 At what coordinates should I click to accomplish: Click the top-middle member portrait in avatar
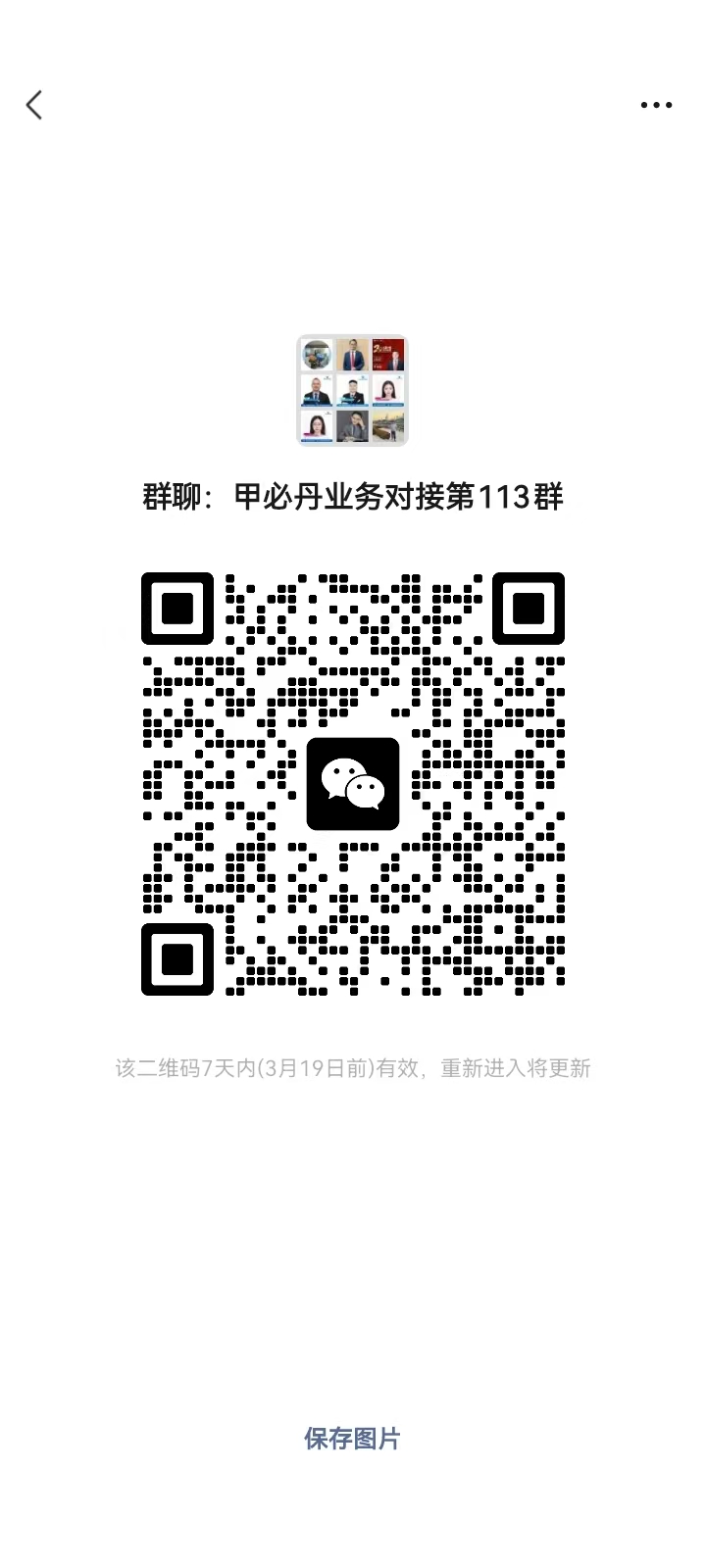(x=353, y=356)
